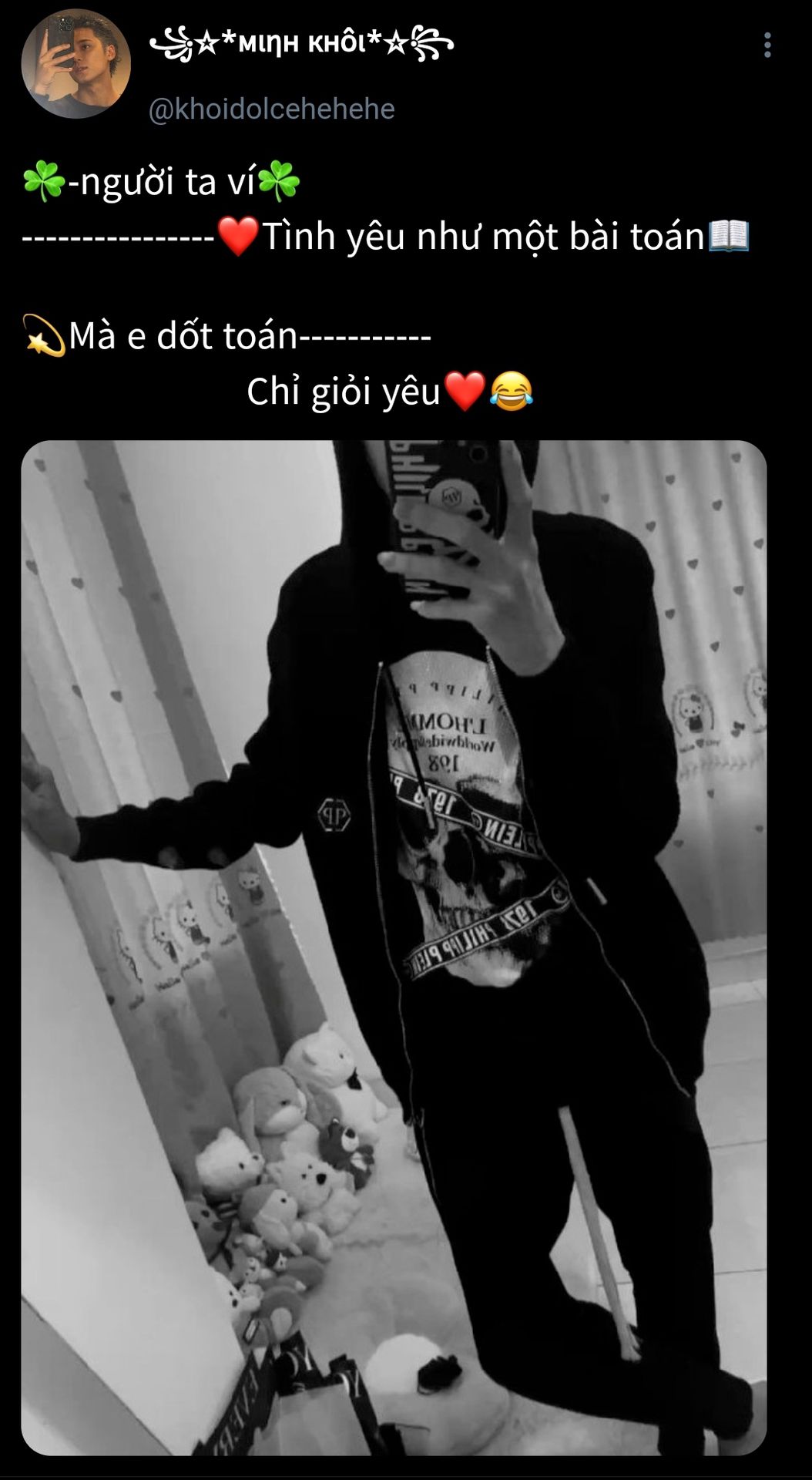Open Minh Khôi's profile avatar

click(75, 64)
